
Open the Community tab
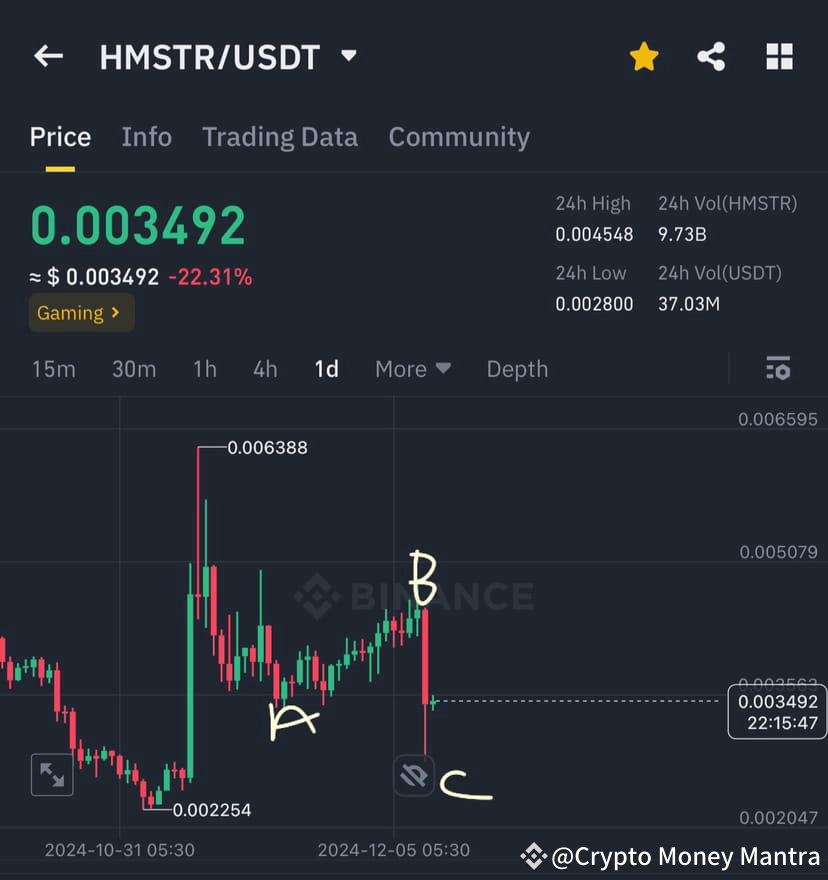tap(459, 137)
